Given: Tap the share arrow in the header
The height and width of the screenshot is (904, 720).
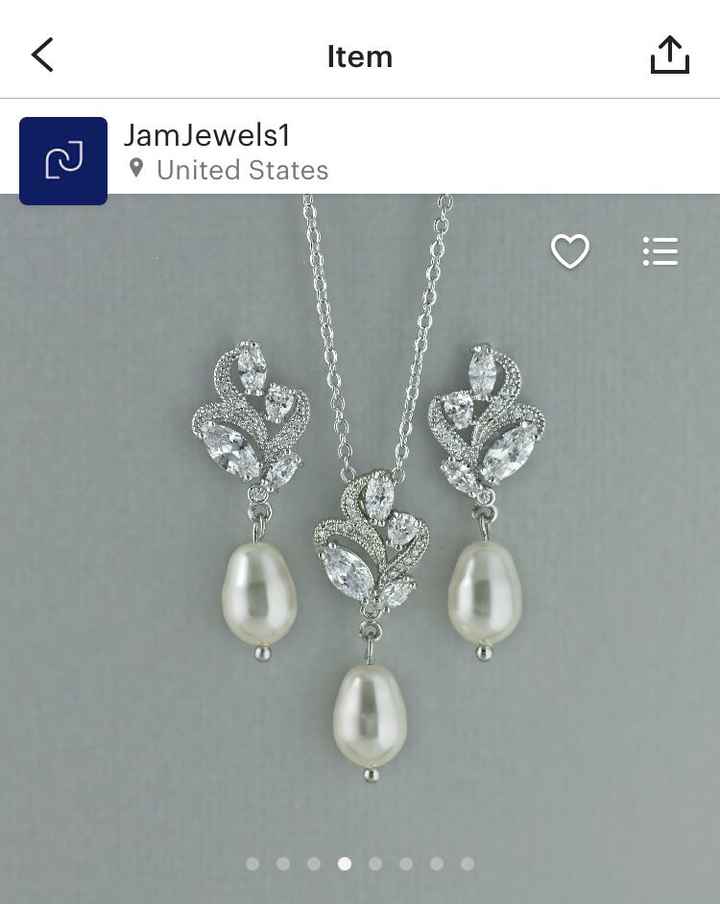Looking at the screenshot, I should pos(668,54).
